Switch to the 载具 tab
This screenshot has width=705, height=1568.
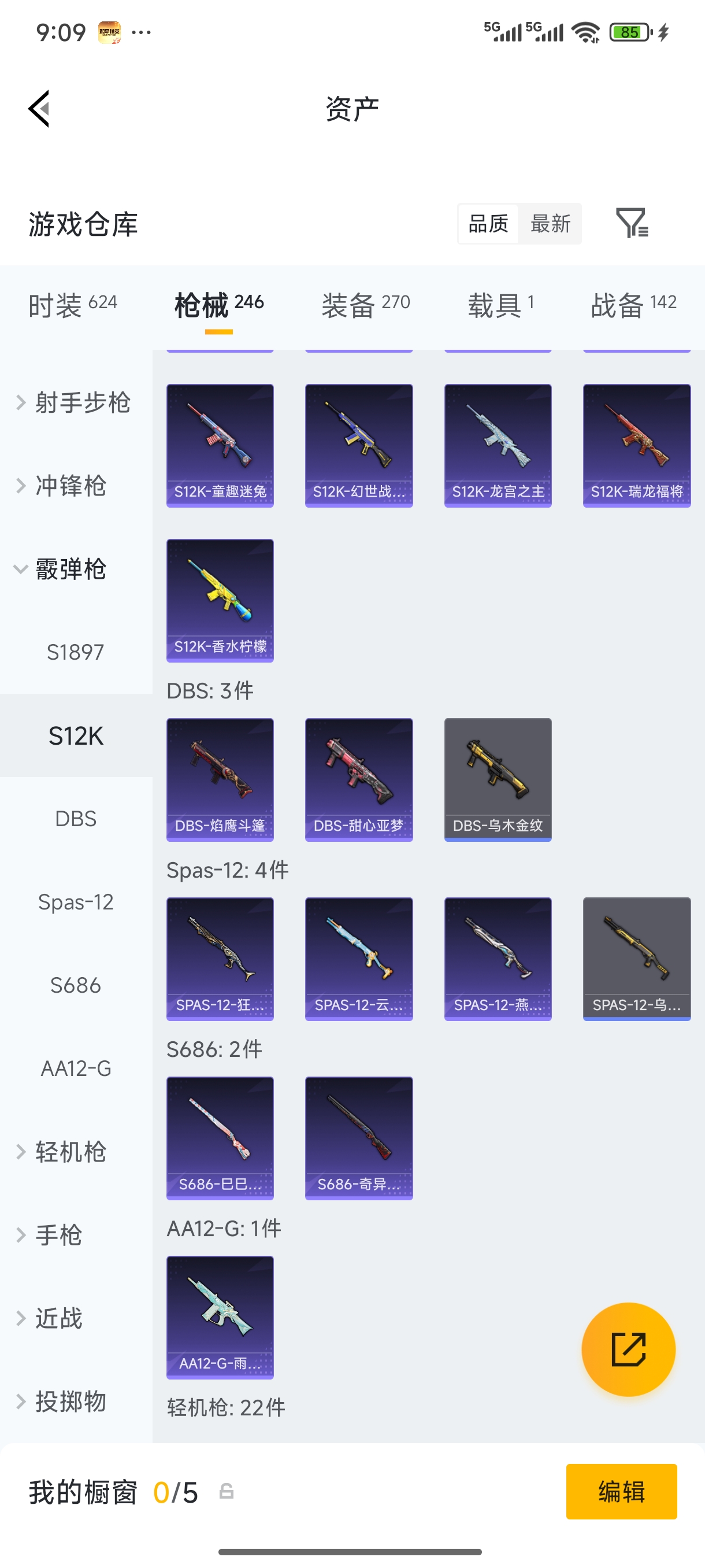[500, 304]
